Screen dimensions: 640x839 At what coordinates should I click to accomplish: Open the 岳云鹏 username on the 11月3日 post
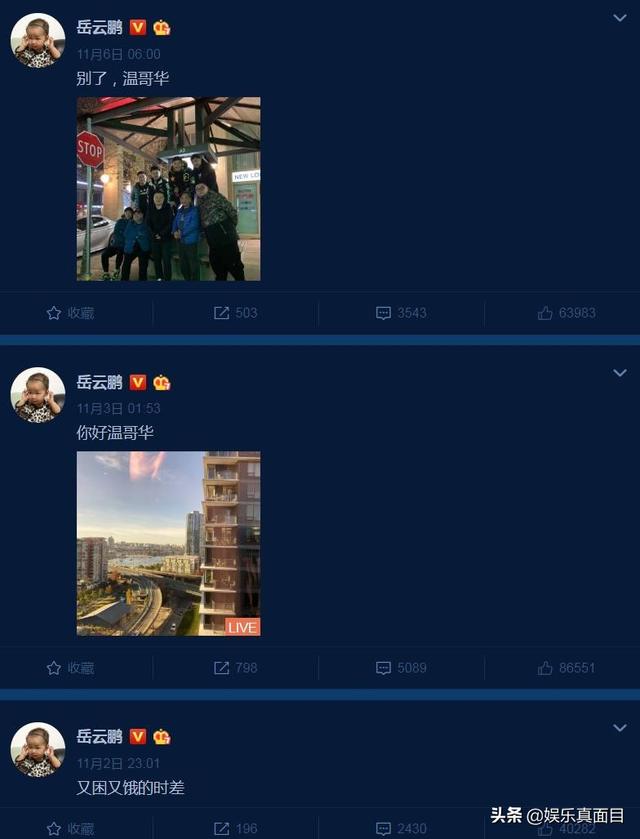(x=99, y=382)
